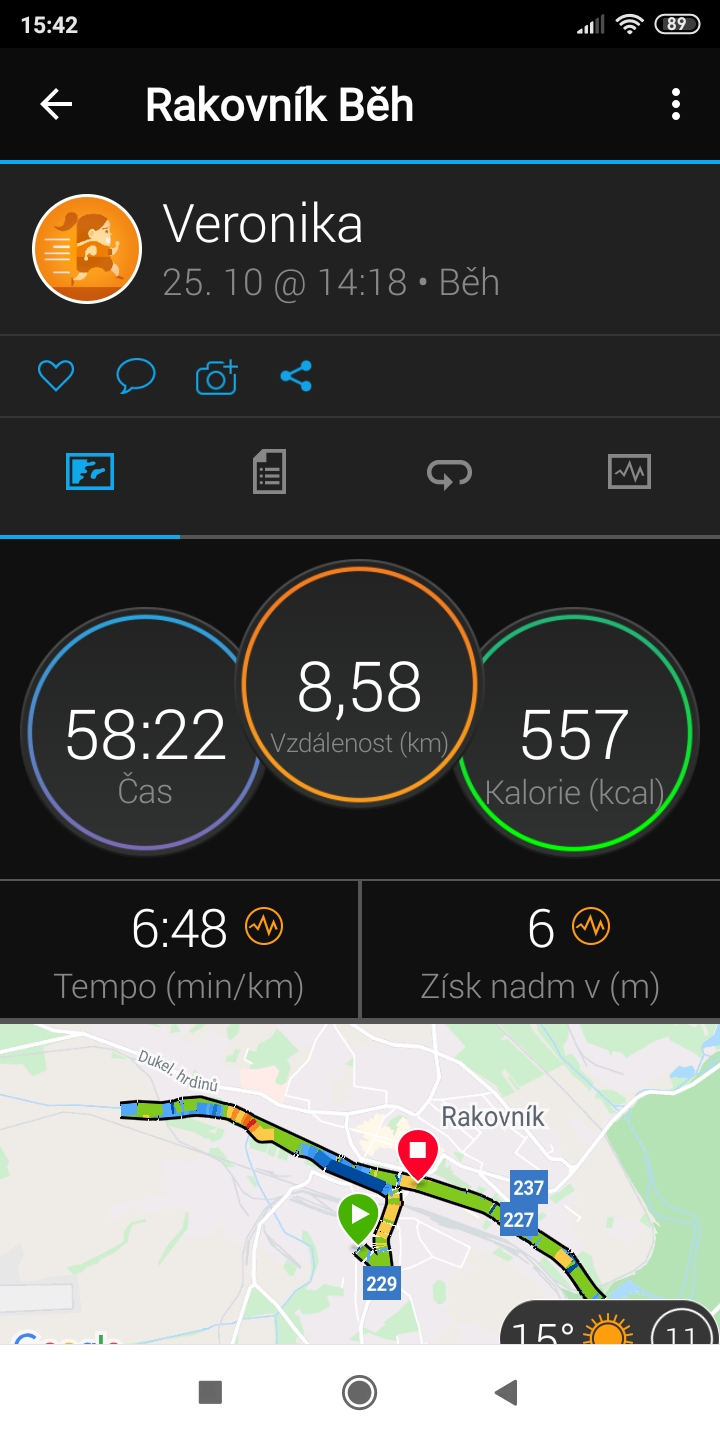Switch to the charts tab
The width and height of the screenshot is (720, 1440).
(x=629, y=471)
